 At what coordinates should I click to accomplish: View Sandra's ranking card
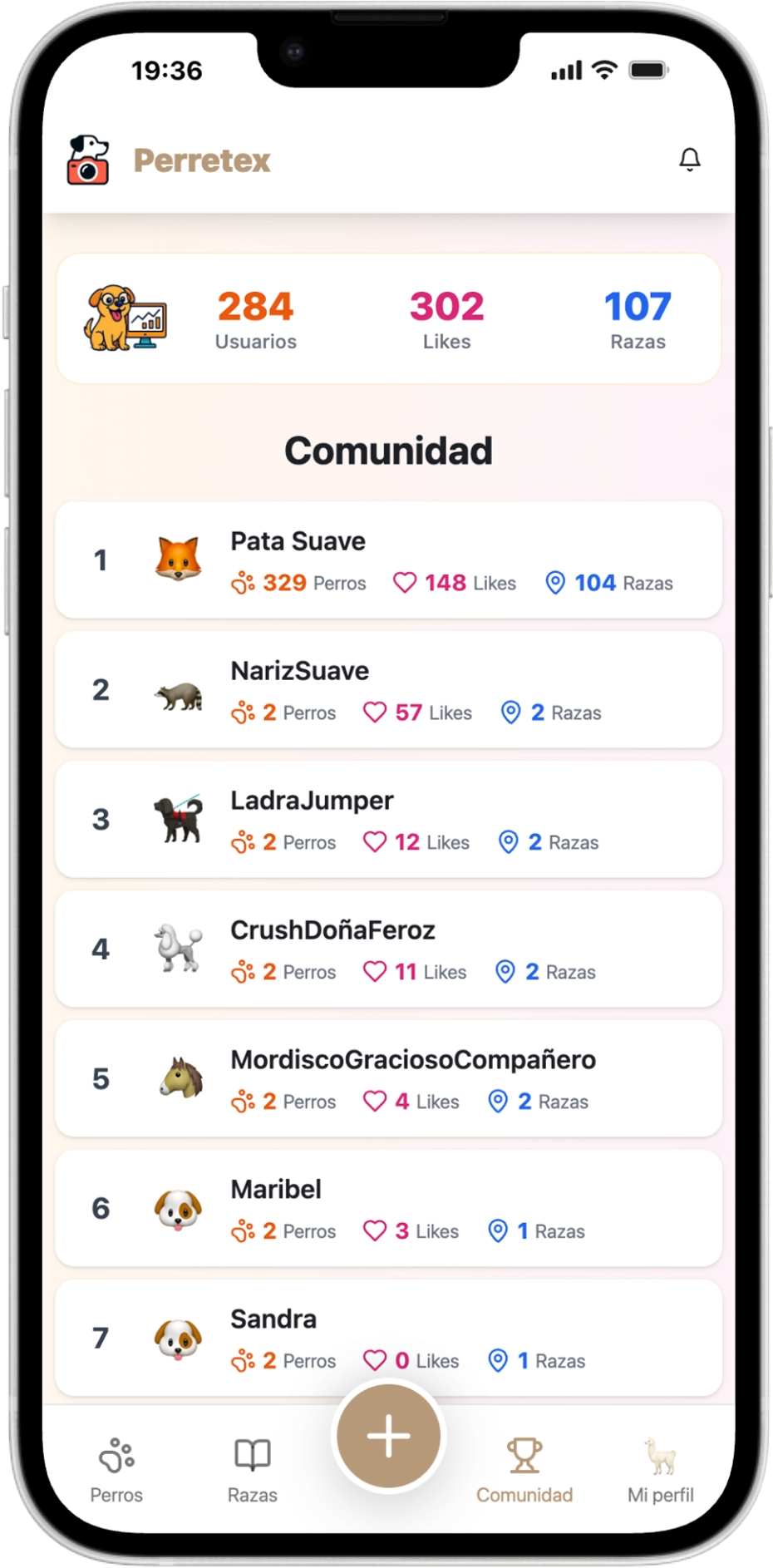point(388,1338)
